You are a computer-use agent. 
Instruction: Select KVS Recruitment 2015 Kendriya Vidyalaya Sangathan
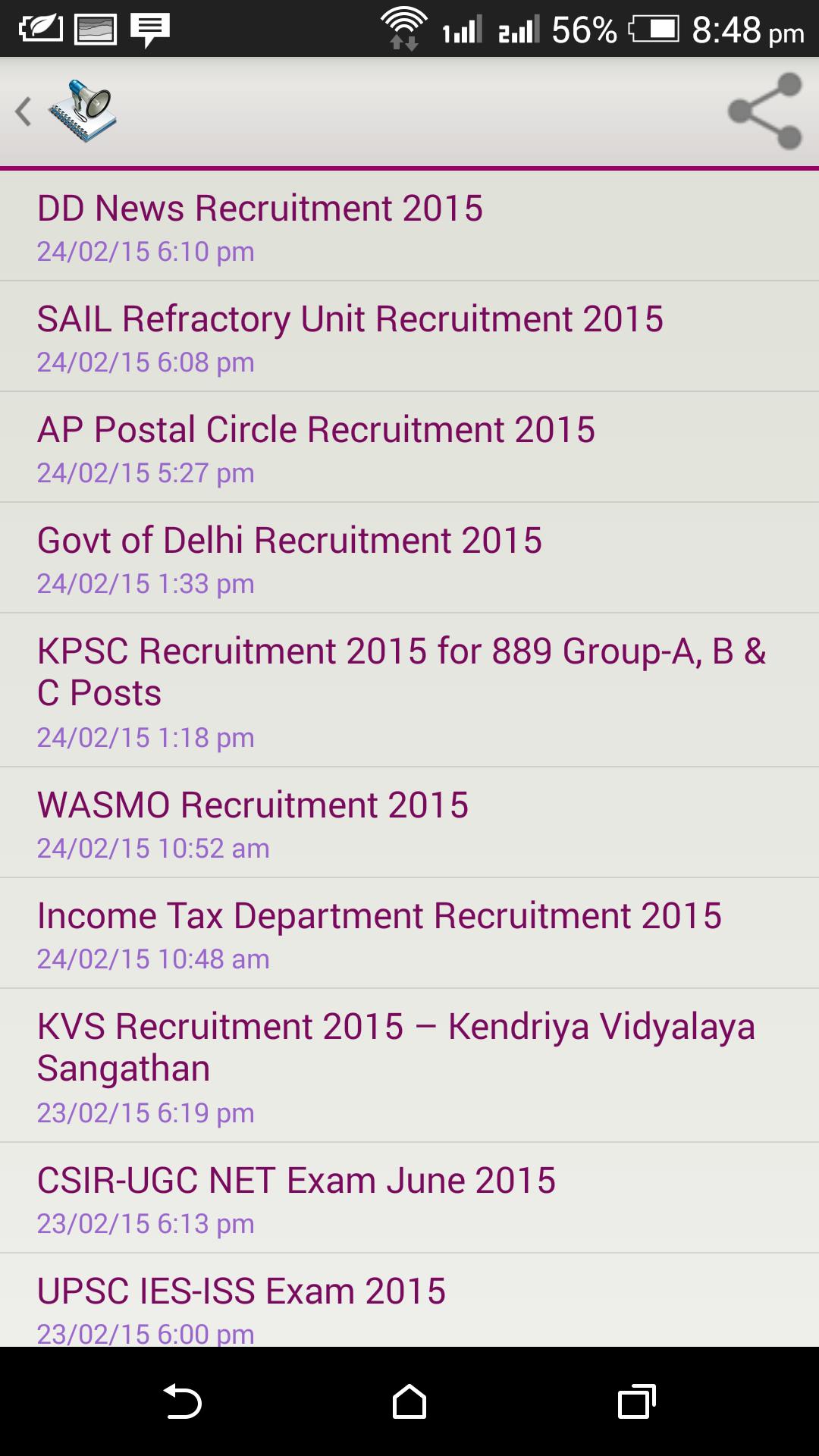tap(409, 1065)
